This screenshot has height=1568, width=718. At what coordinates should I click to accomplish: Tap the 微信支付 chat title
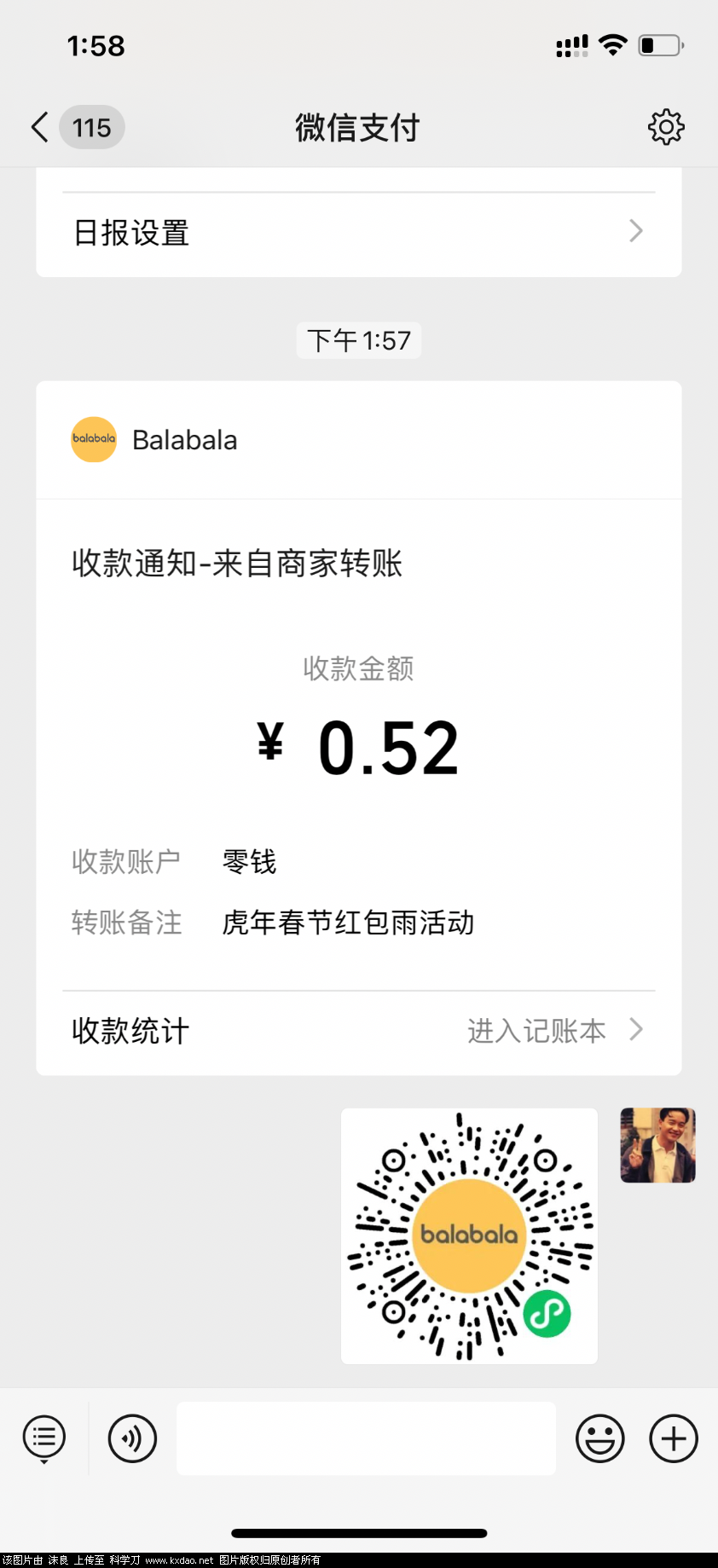click(357, 126)
